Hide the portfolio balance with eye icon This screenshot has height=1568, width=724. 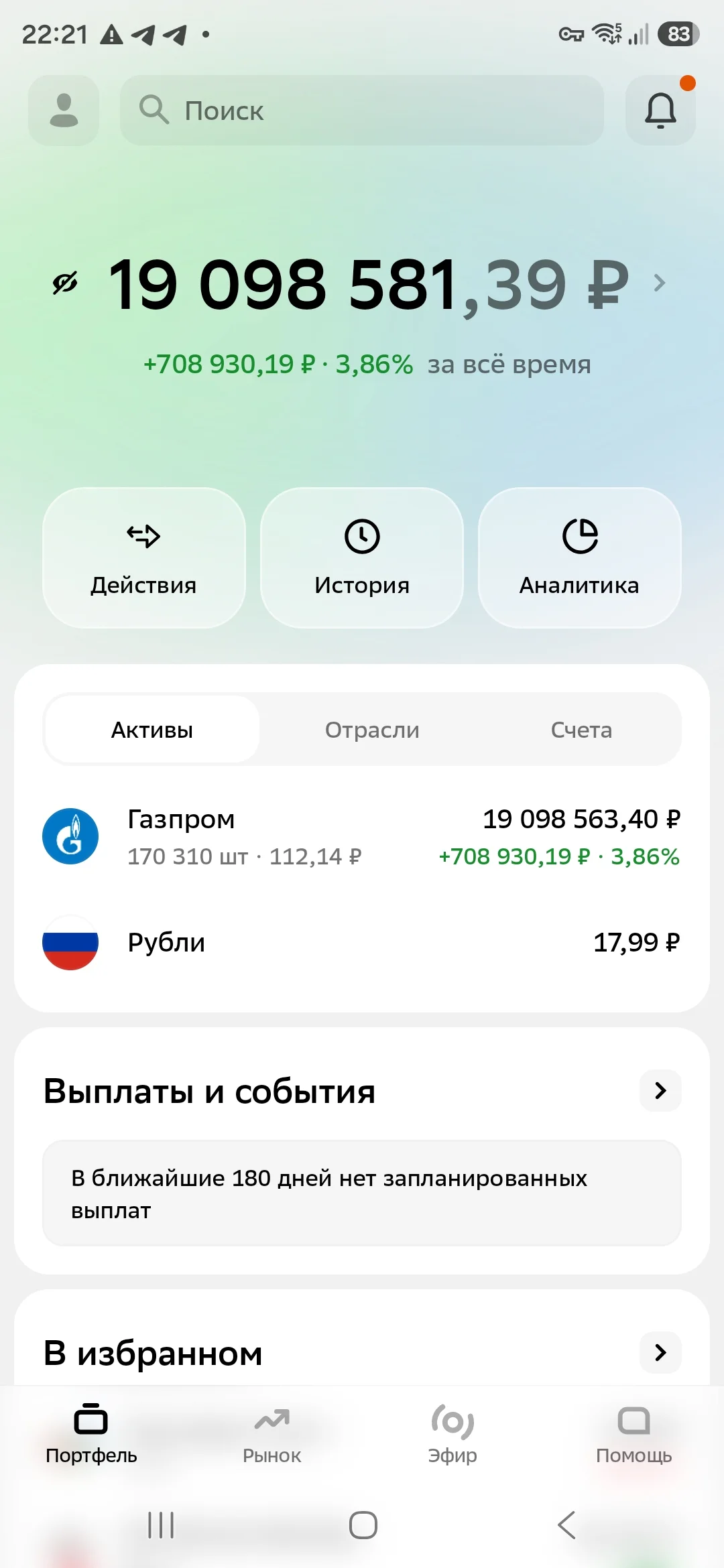pyautogui.click(x=65, y=283)
